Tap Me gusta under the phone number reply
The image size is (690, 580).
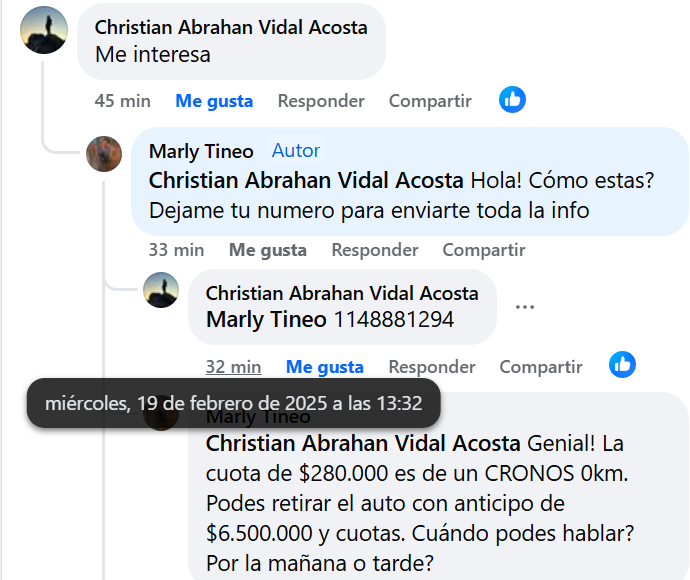(325, 367)
